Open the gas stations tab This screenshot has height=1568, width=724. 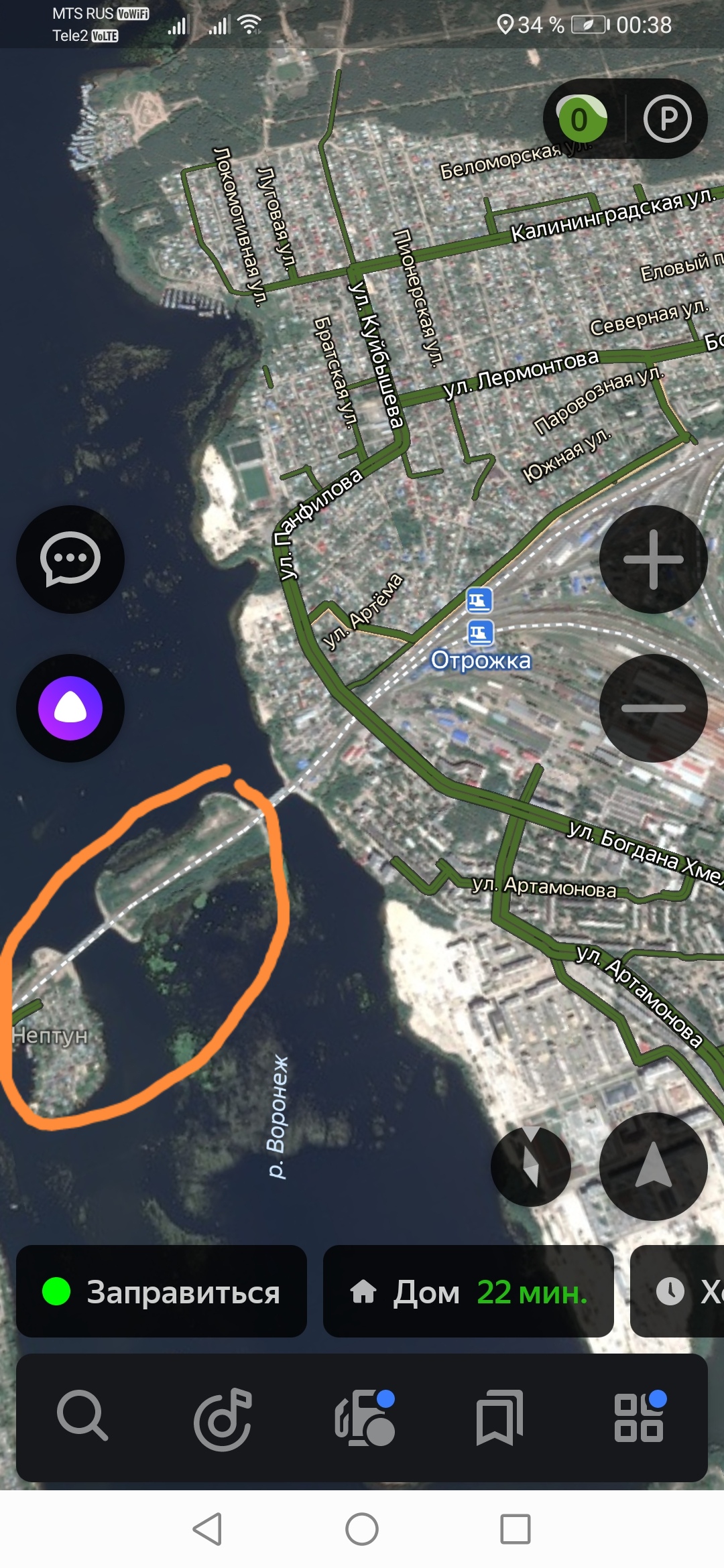point(364,1418)
